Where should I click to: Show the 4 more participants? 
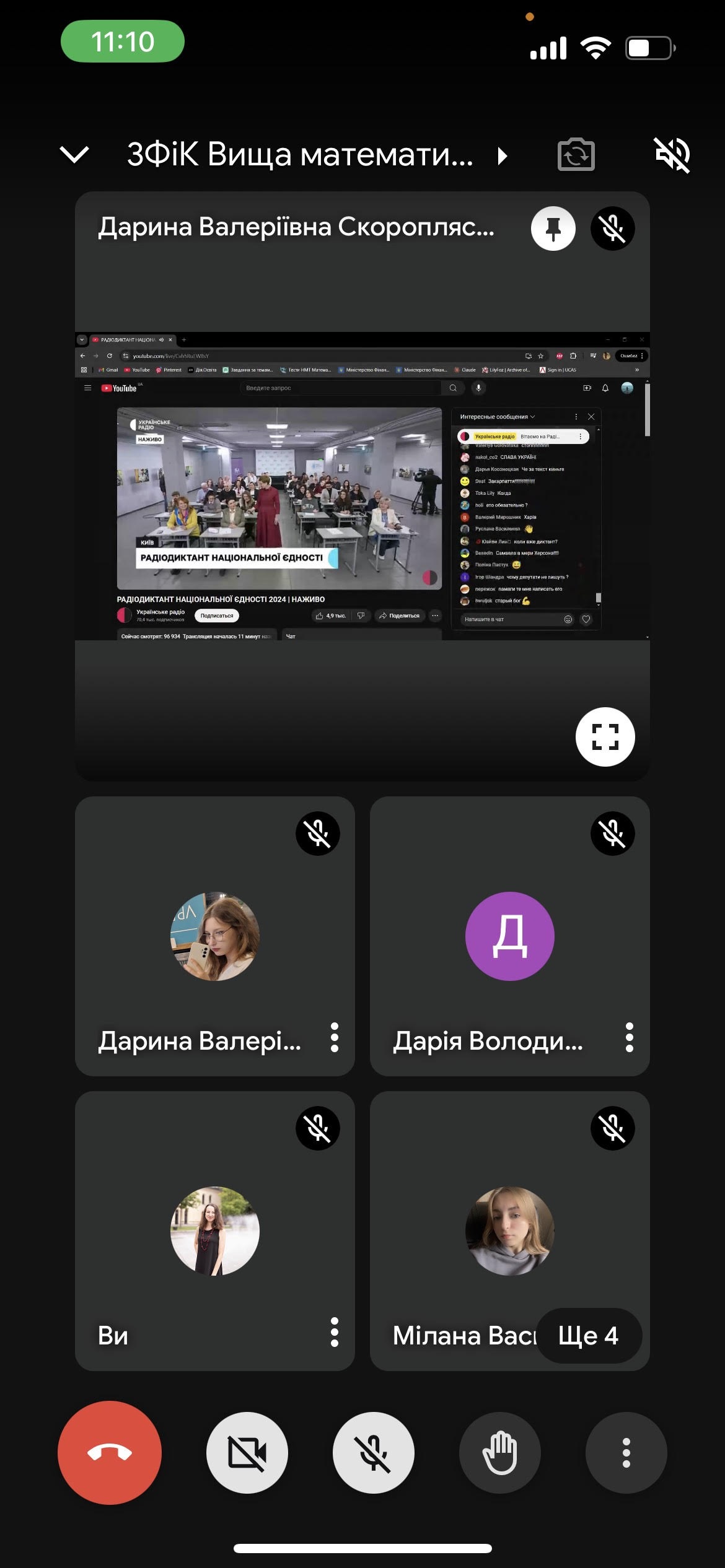(x=588, y=1336)
